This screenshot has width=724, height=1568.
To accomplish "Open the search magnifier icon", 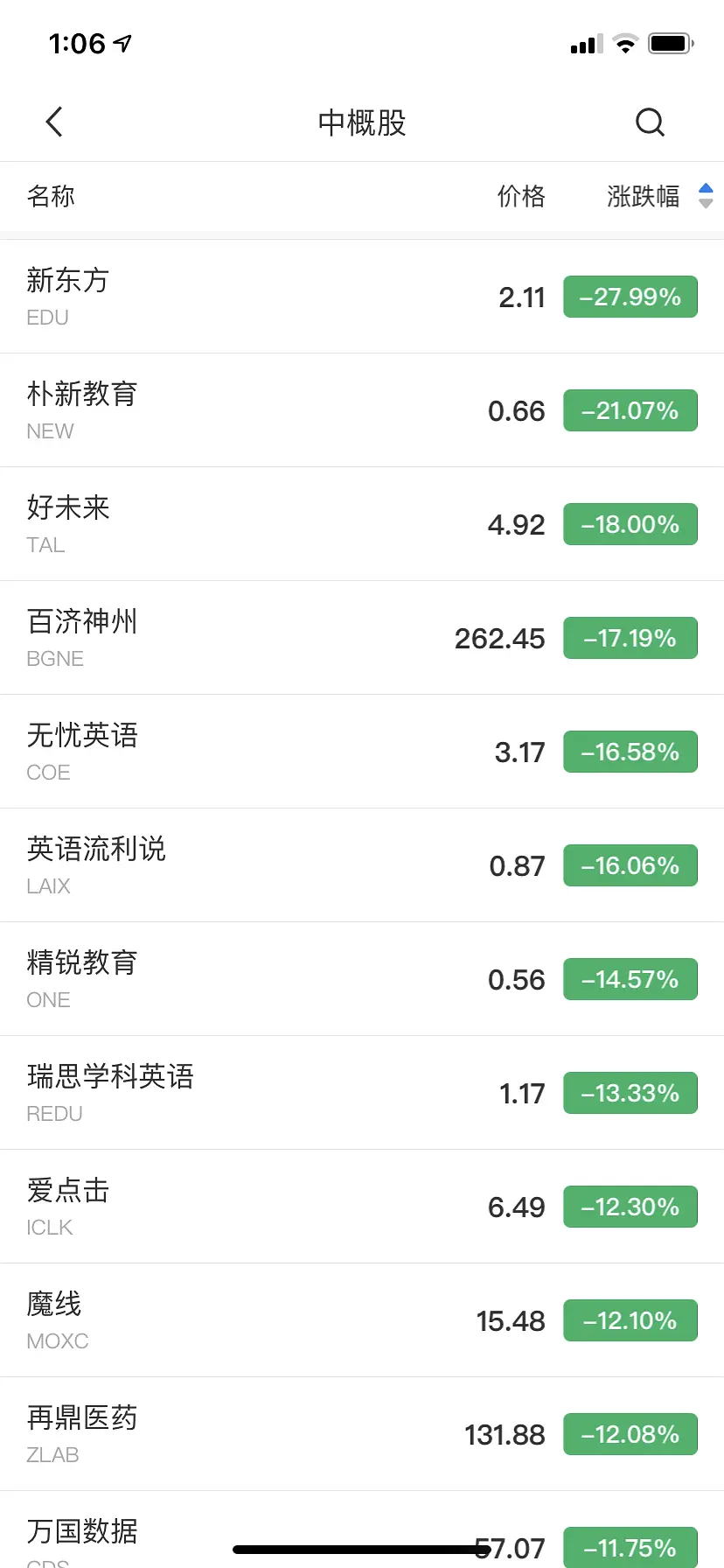I will 650,122.
